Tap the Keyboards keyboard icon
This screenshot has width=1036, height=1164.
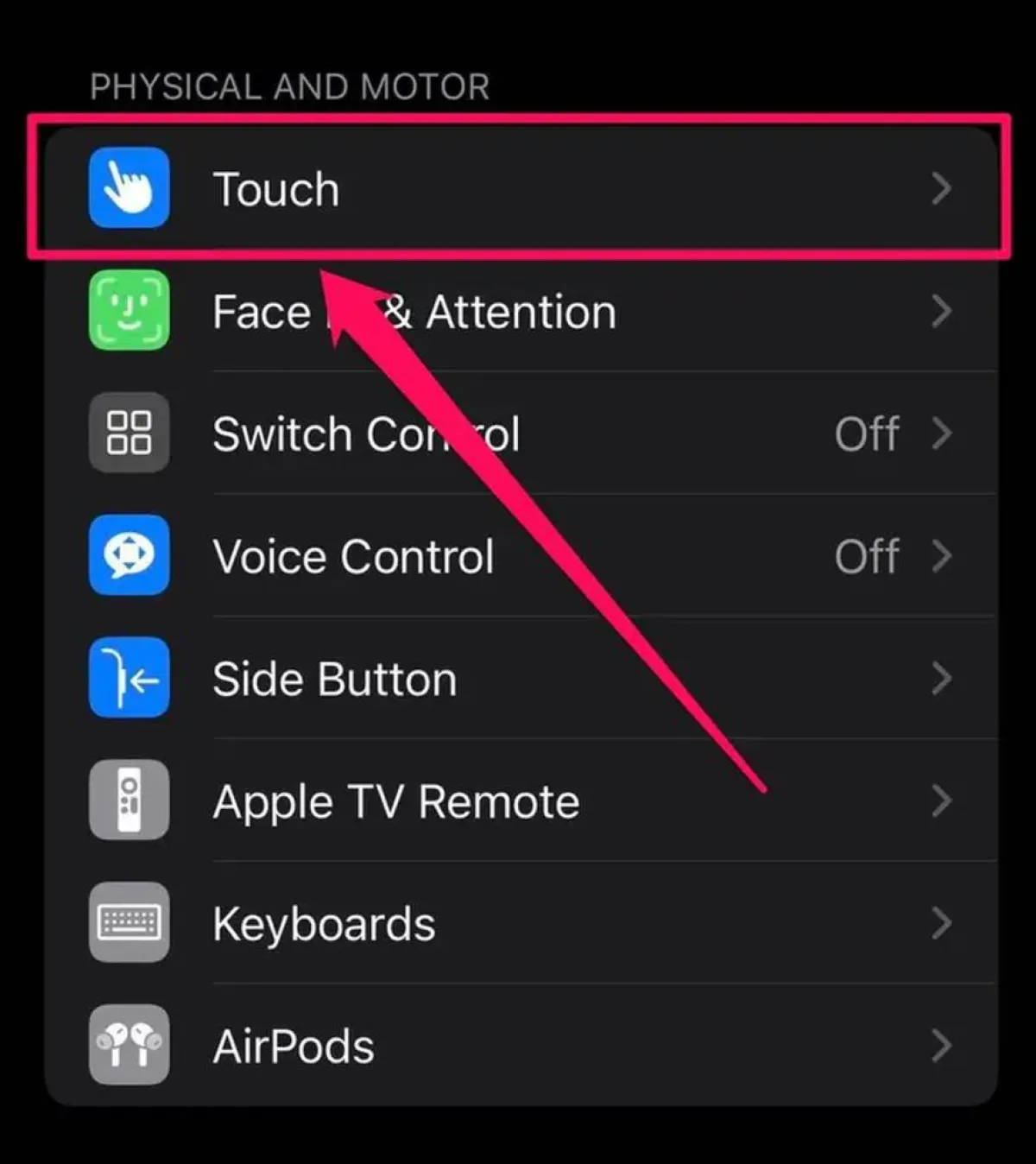[129, 922]
